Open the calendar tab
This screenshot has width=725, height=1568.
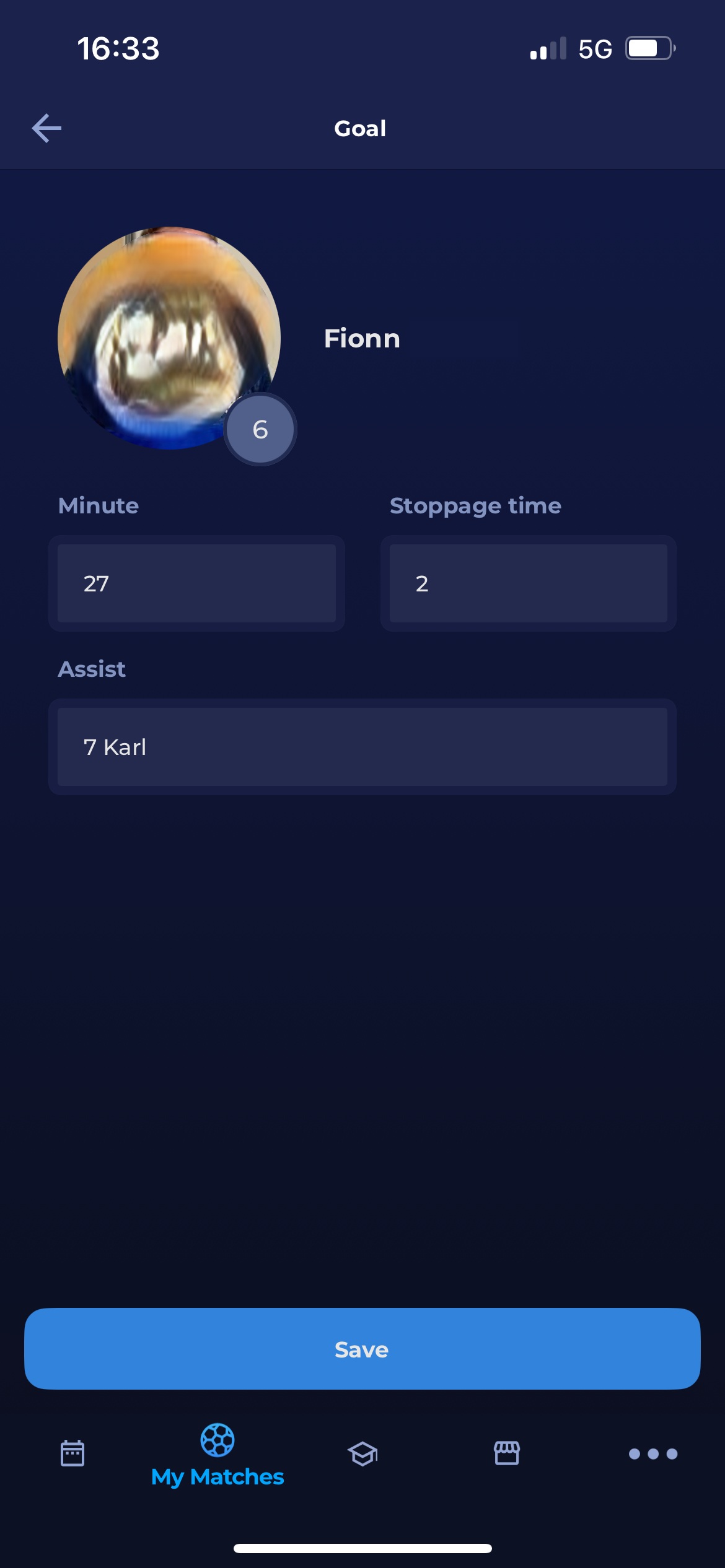(x=72, y=1453)
